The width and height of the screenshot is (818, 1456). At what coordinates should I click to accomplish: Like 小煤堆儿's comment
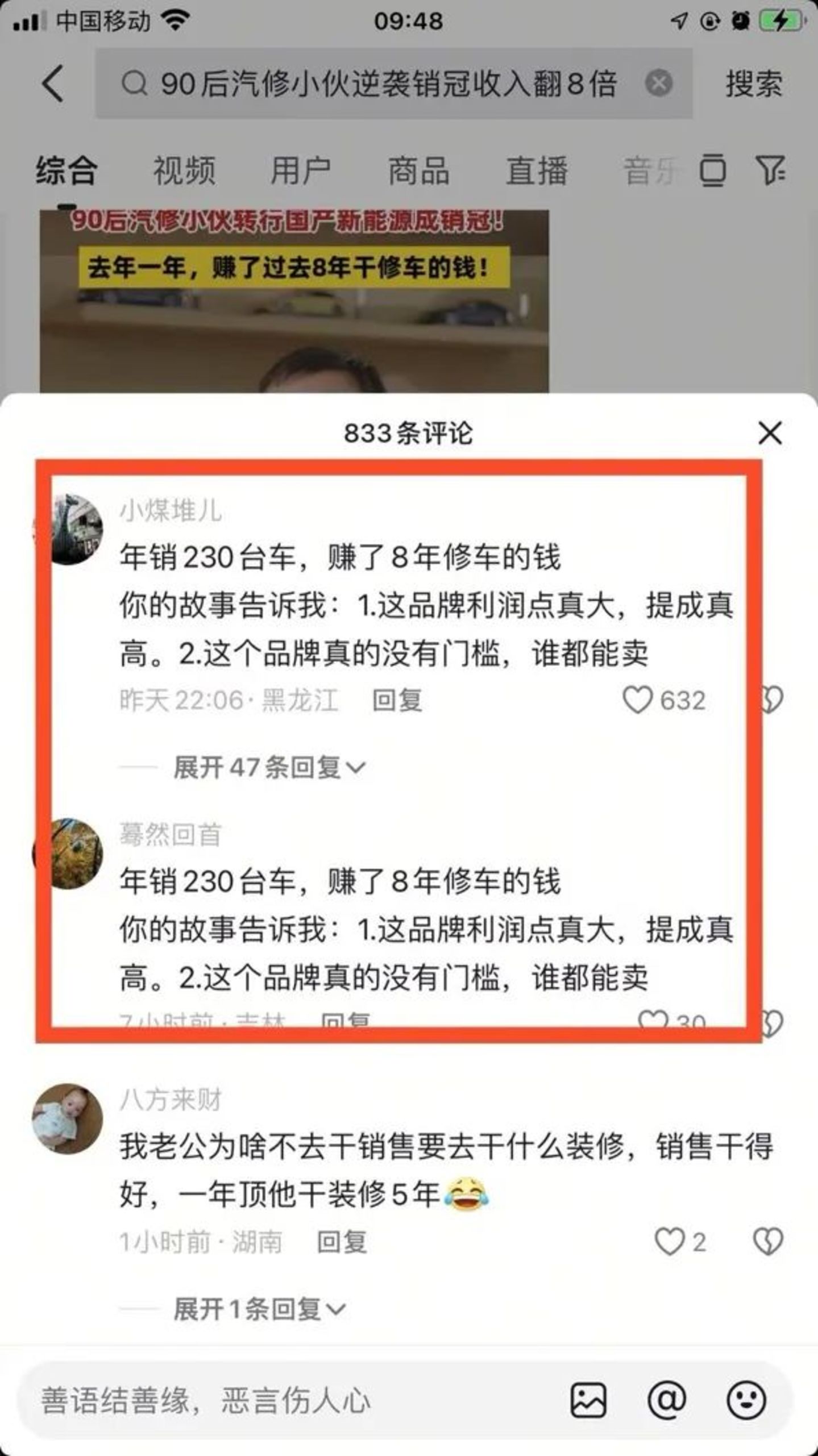pos(638,700)
